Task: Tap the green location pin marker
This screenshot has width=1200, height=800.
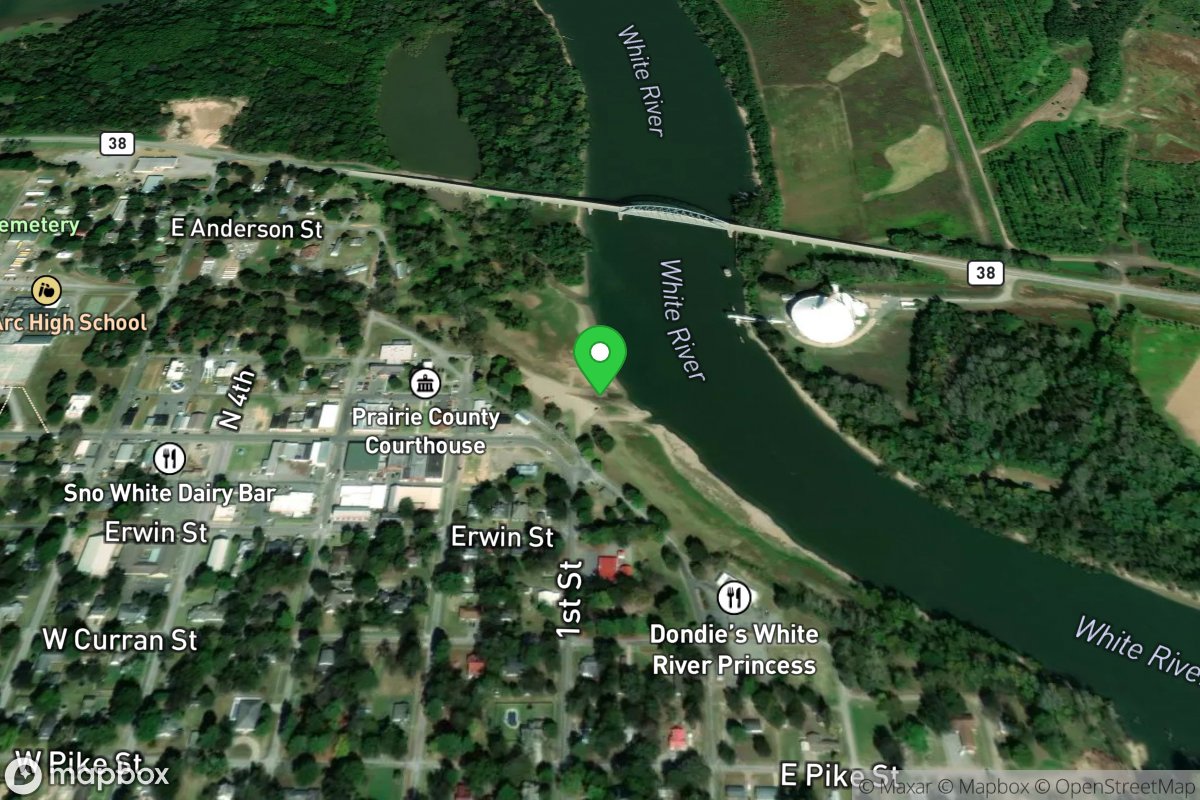Action: (600, 357)
